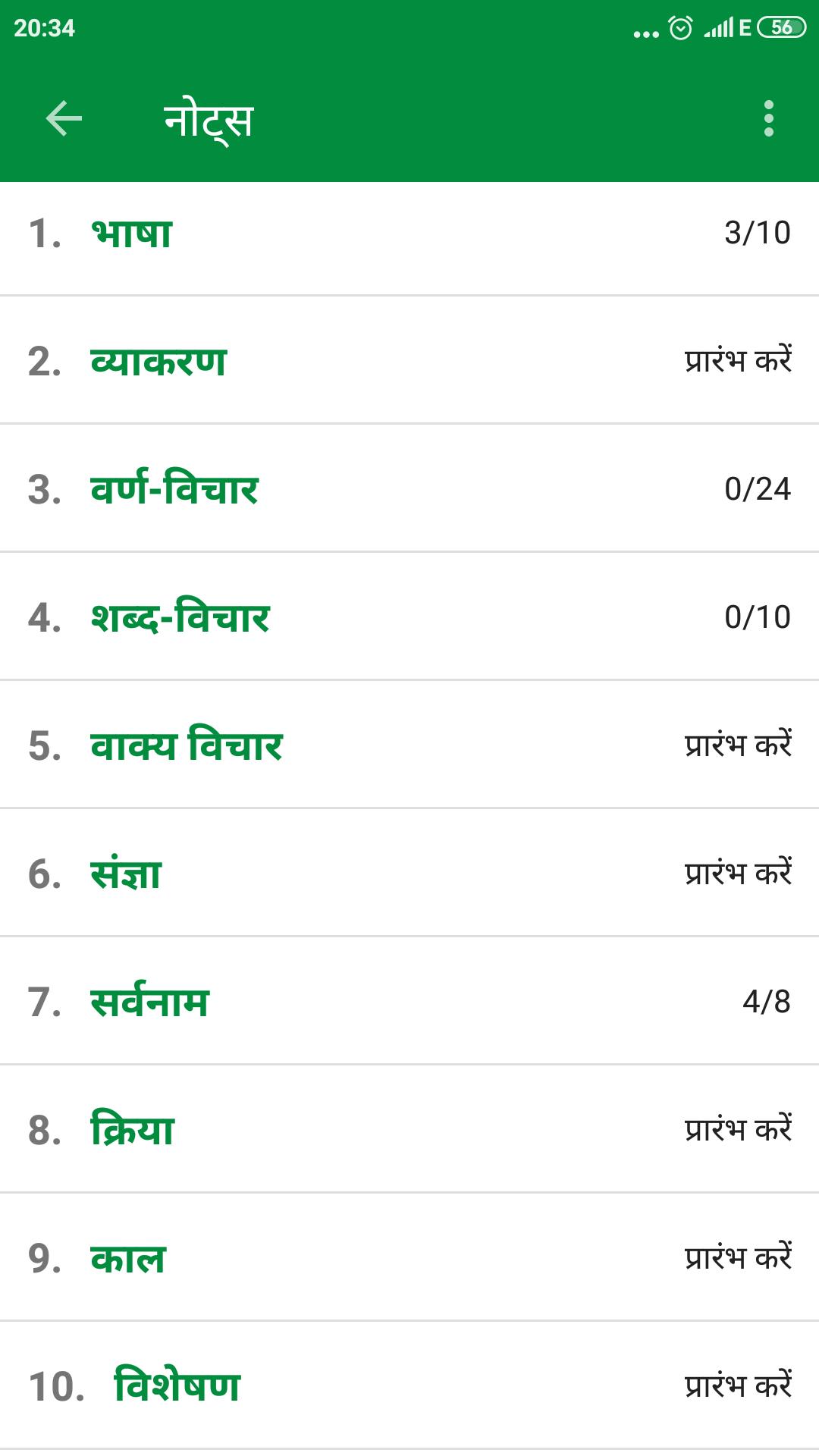Go back using the arrow icon
Screen dimensions: 819x1456
64,119
